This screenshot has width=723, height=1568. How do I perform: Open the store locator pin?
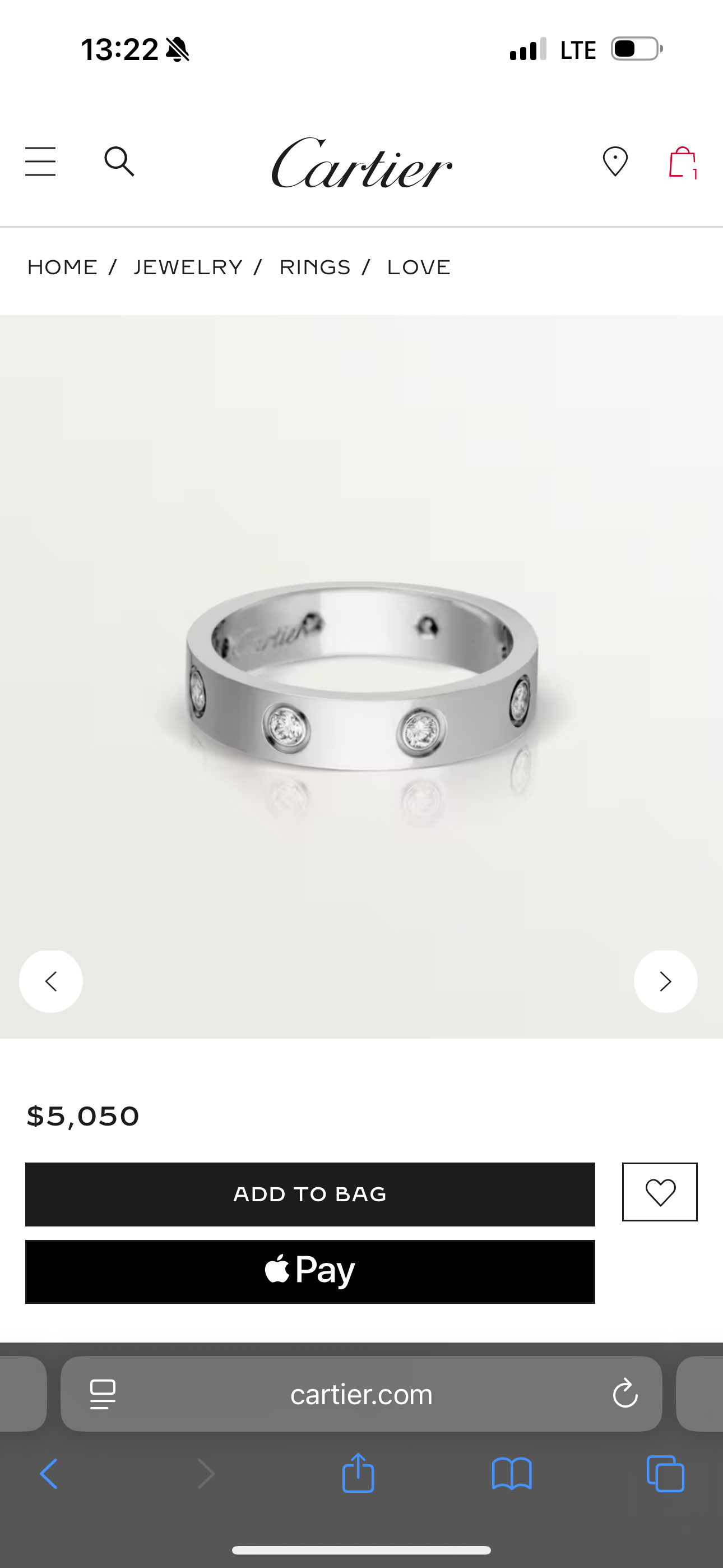pos(615,162)
